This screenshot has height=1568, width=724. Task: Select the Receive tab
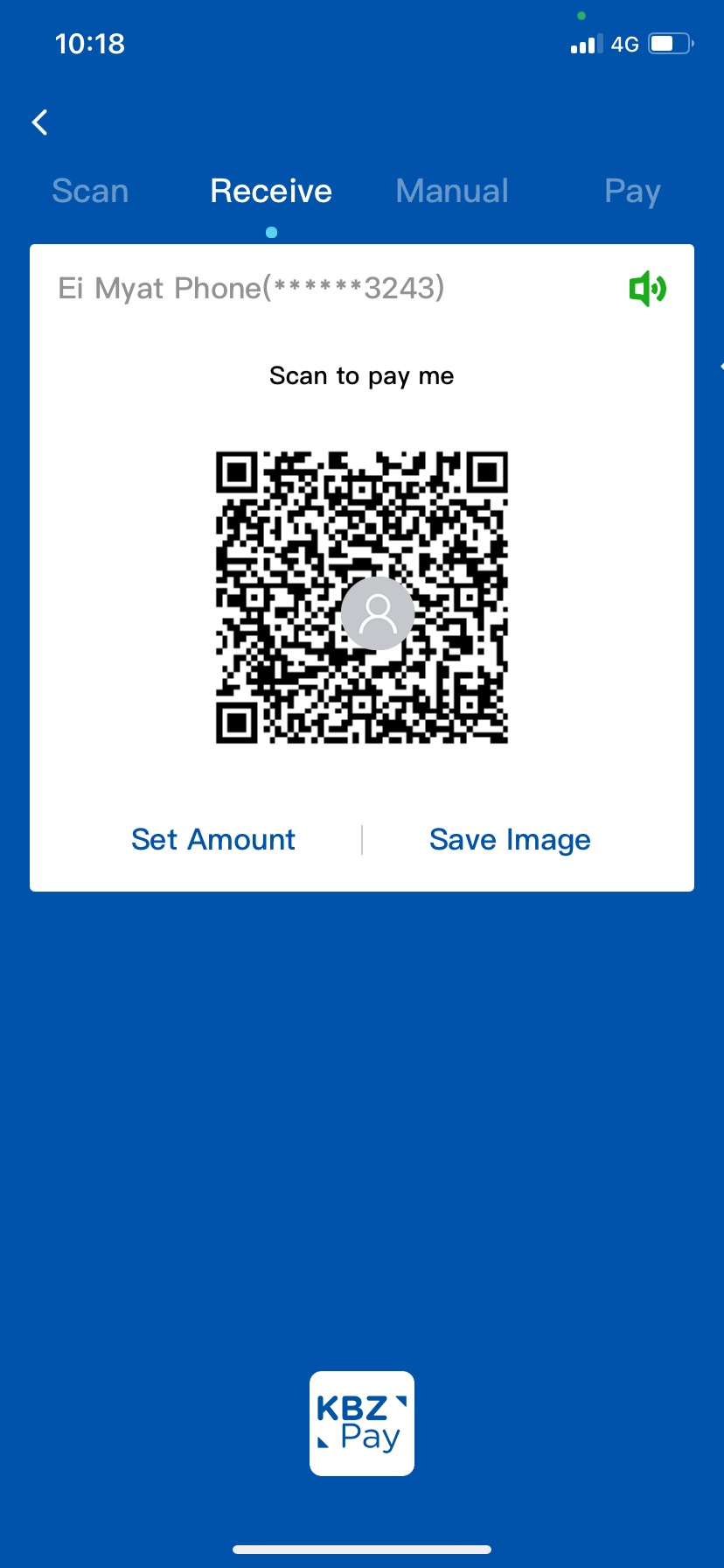(x=271, y=192)
